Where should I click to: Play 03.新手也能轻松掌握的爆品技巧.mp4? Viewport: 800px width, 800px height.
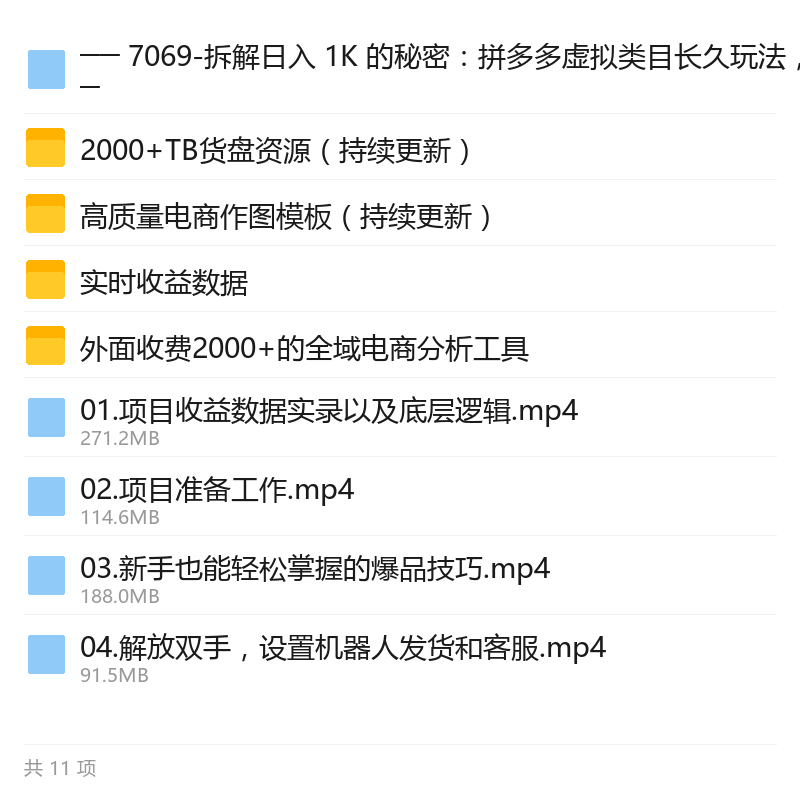(401, 576)
